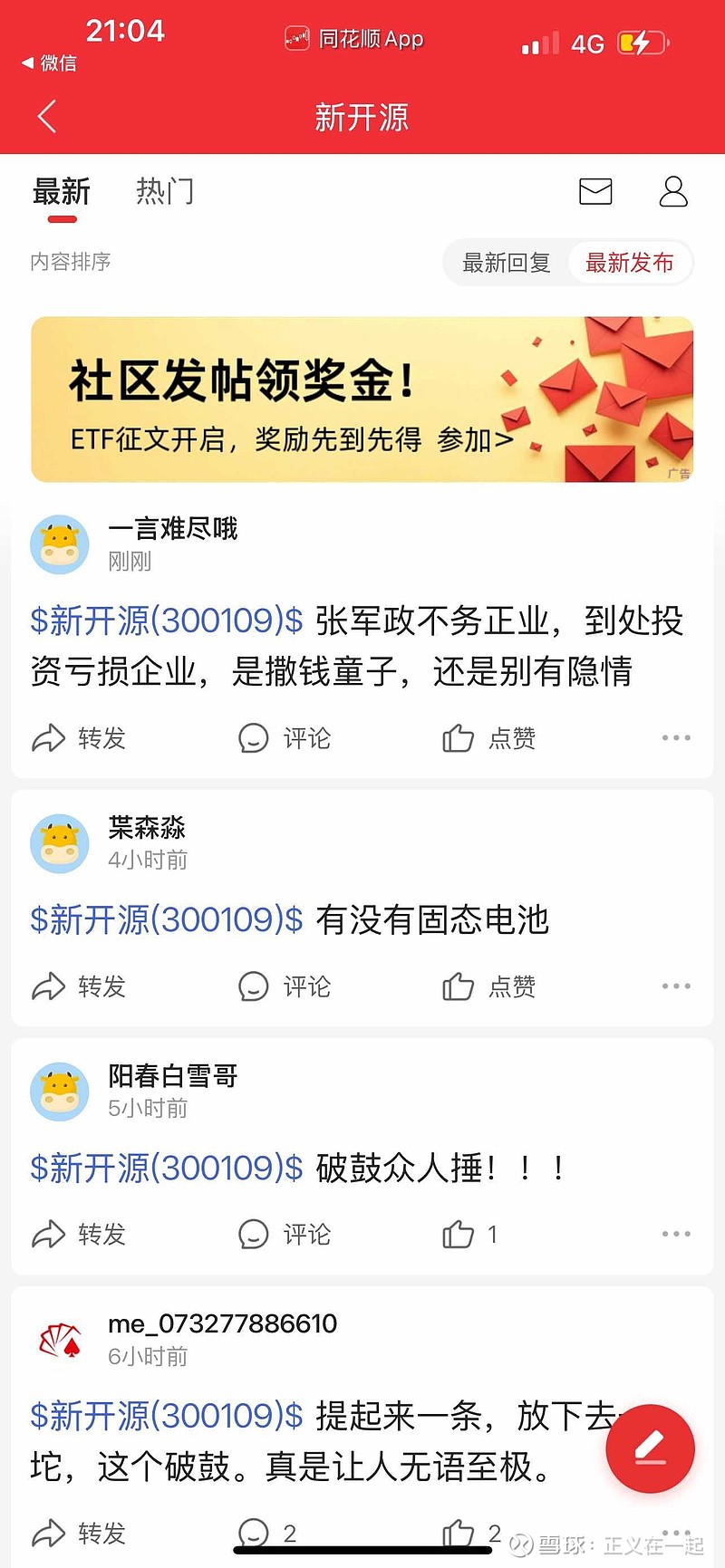Like the post by 一言难尽哦
Image resolution: width=725 pixels, height=1568 pixels.
[x=489, y=738]
